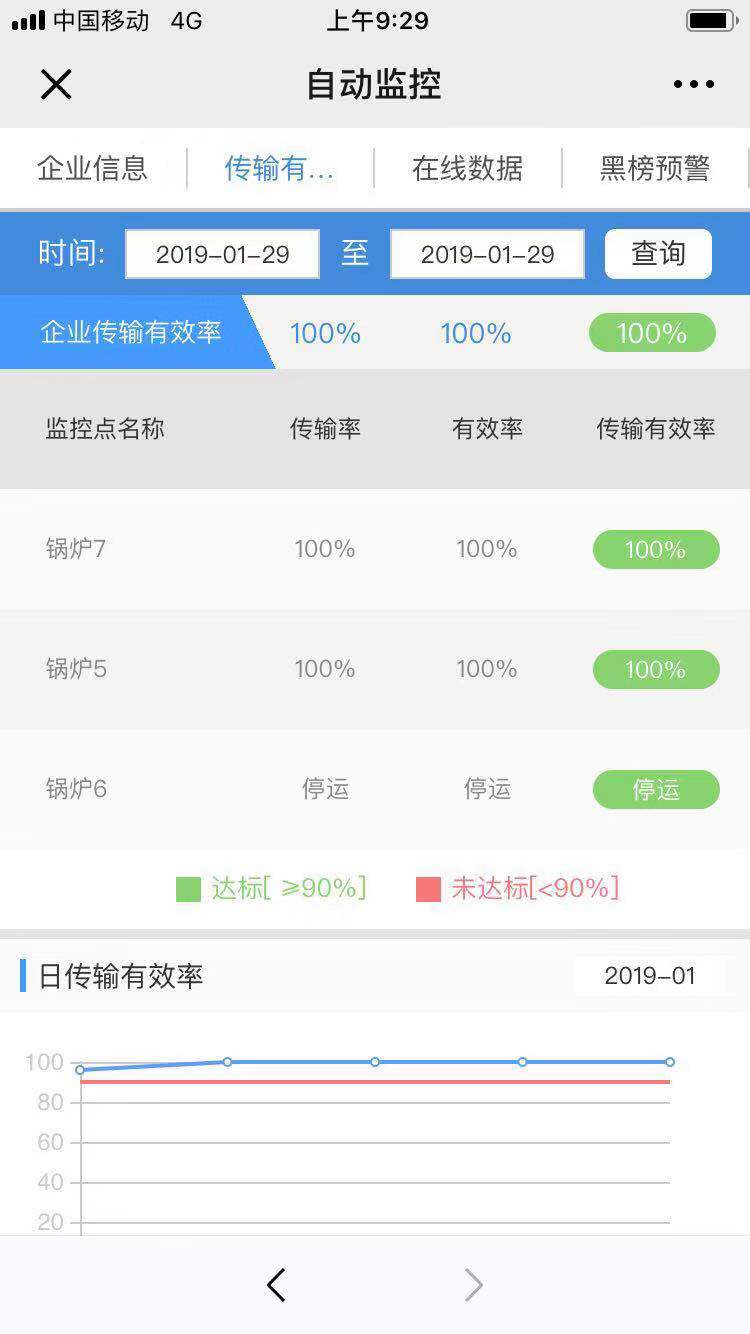Image resolution: width=750 pixels, height=1334 pixels.
Task: Change the 2019-01 month picker
Action: [650, 976]
